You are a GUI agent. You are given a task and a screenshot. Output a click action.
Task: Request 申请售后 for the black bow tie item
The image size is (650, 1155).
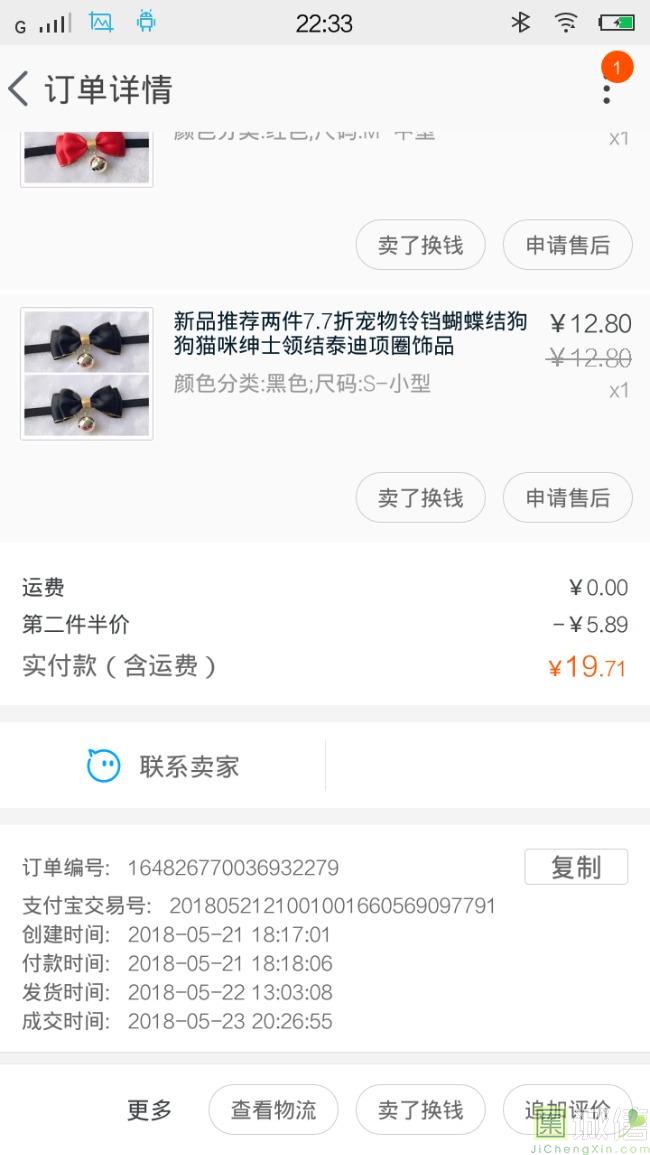pos(567,497)
